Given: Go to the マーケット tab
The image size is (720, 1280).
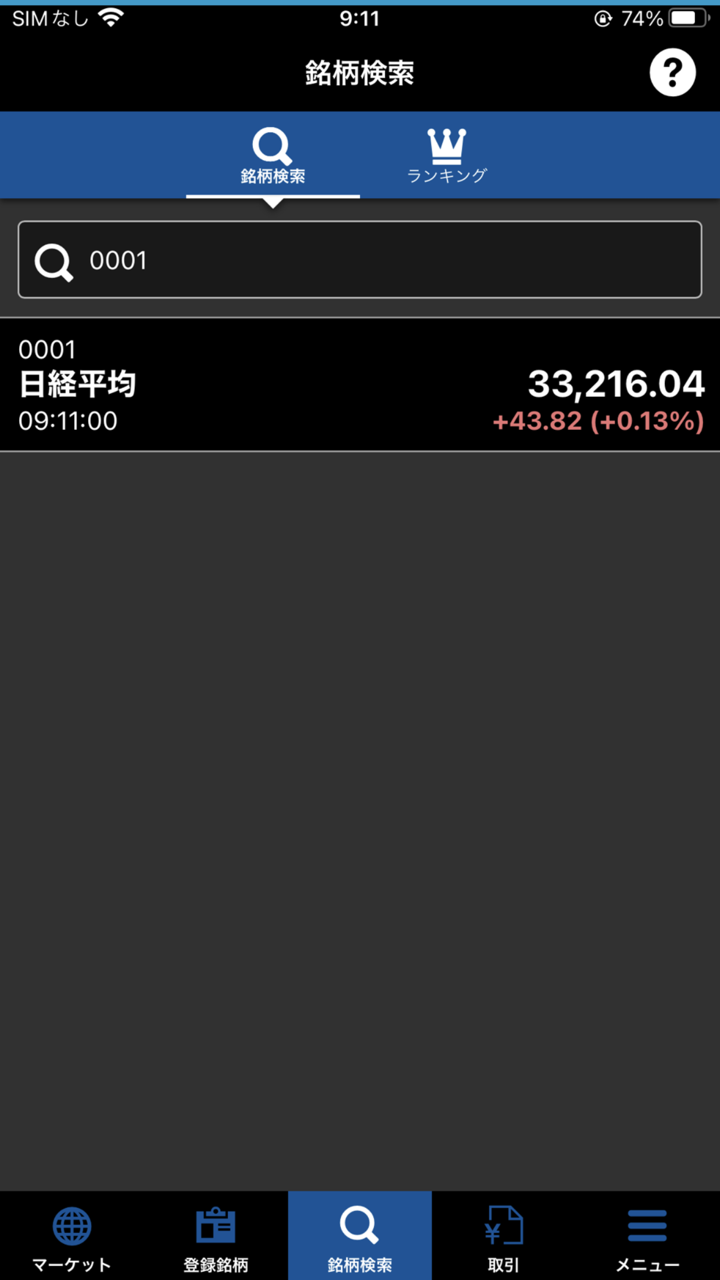Looking at the screenshot, I should [72, 1237].
